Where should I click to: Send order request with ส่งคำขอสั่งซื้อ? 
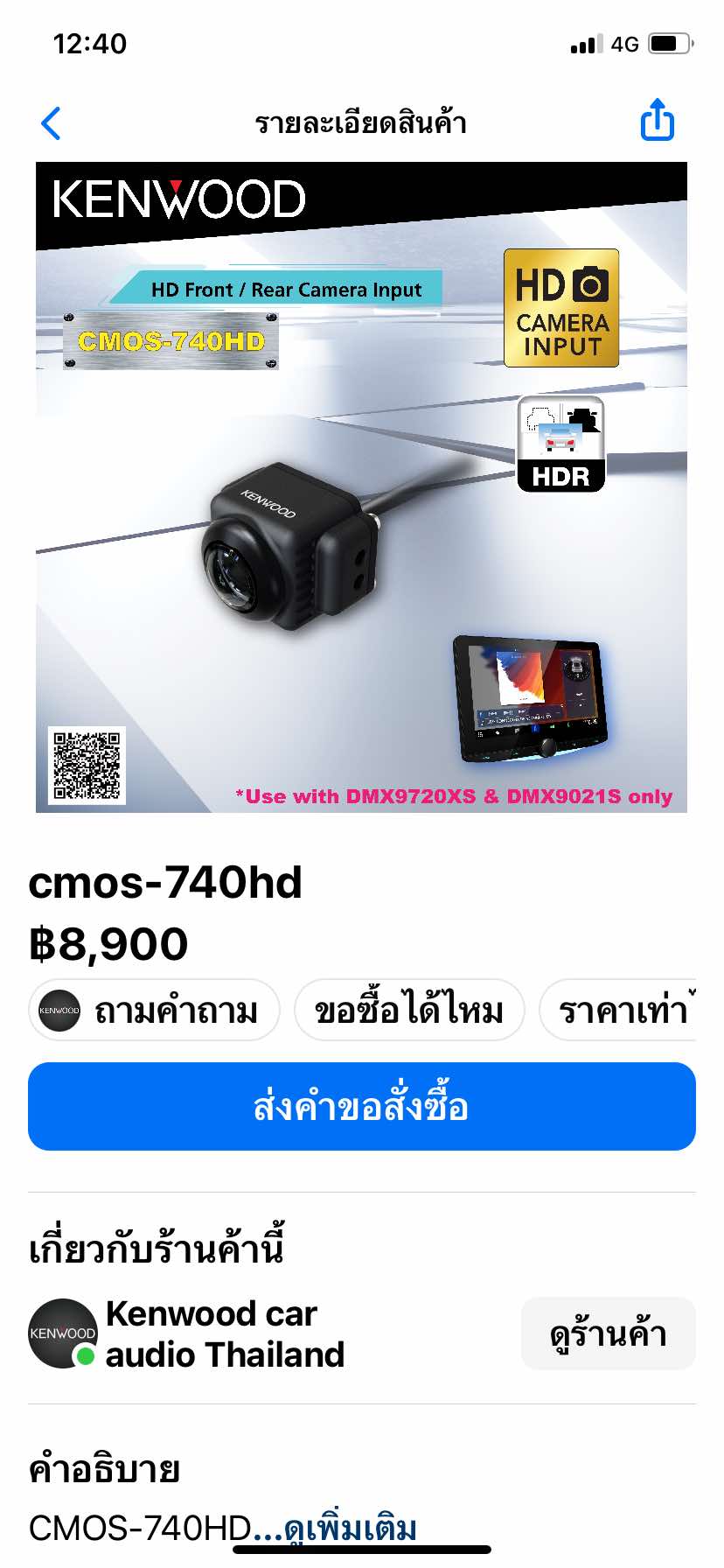tap(361, 1106)
